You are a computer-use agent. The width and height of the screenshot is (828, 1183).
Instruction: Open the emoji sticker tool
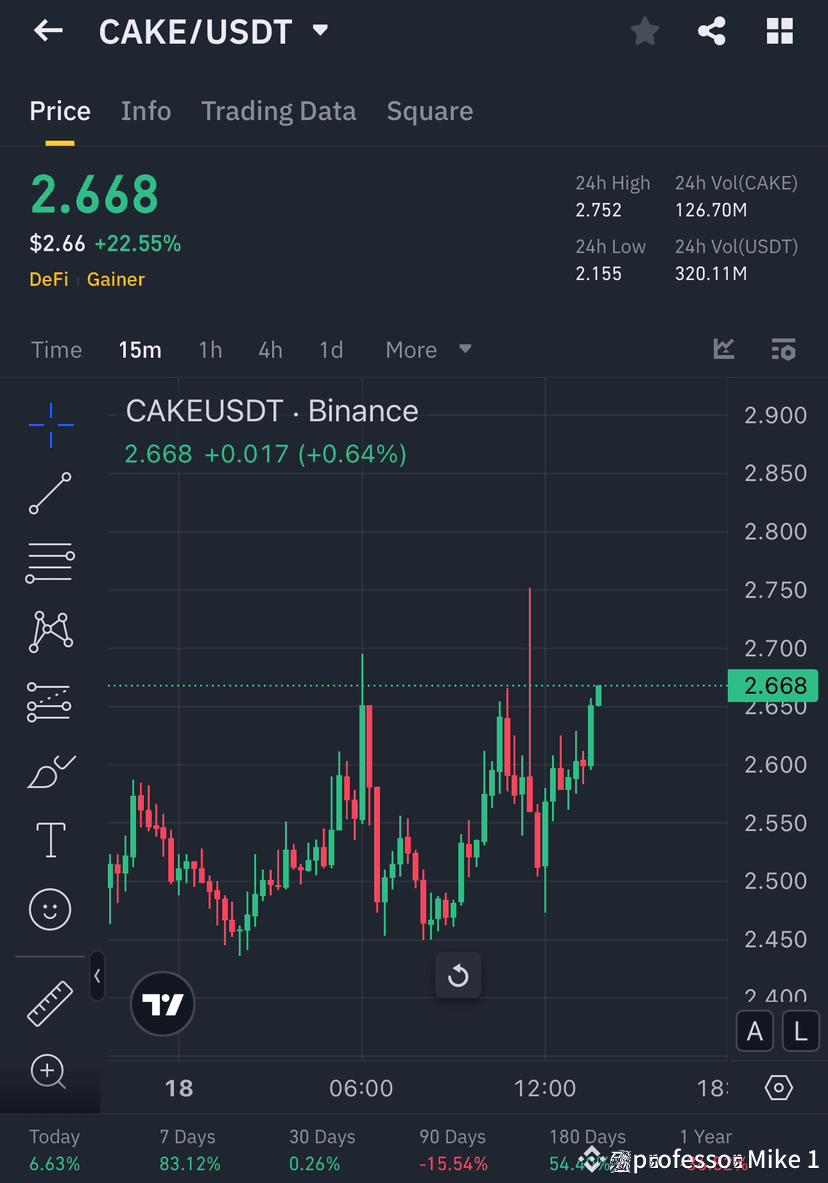pos(50,909)
